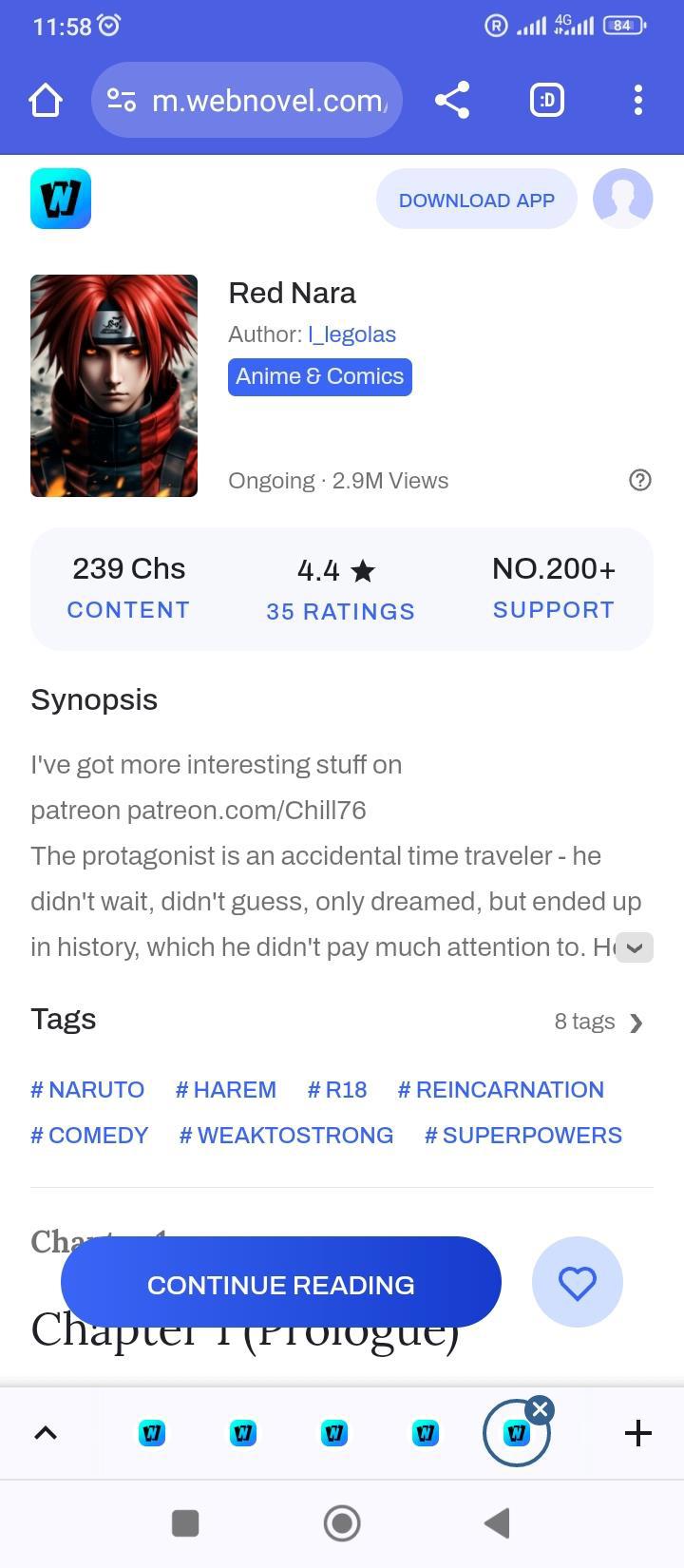
Task: Open the help question mark icon
Action: pyautogui.click(x=640, y=480)
